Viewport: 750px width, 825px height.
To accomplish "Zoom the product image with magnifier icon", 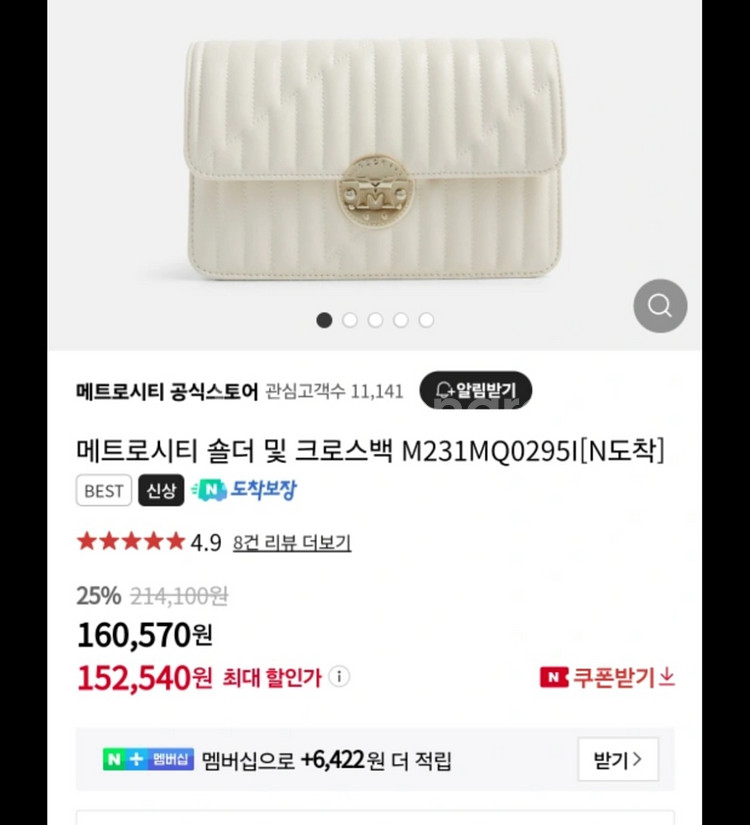I will (660, 306).
